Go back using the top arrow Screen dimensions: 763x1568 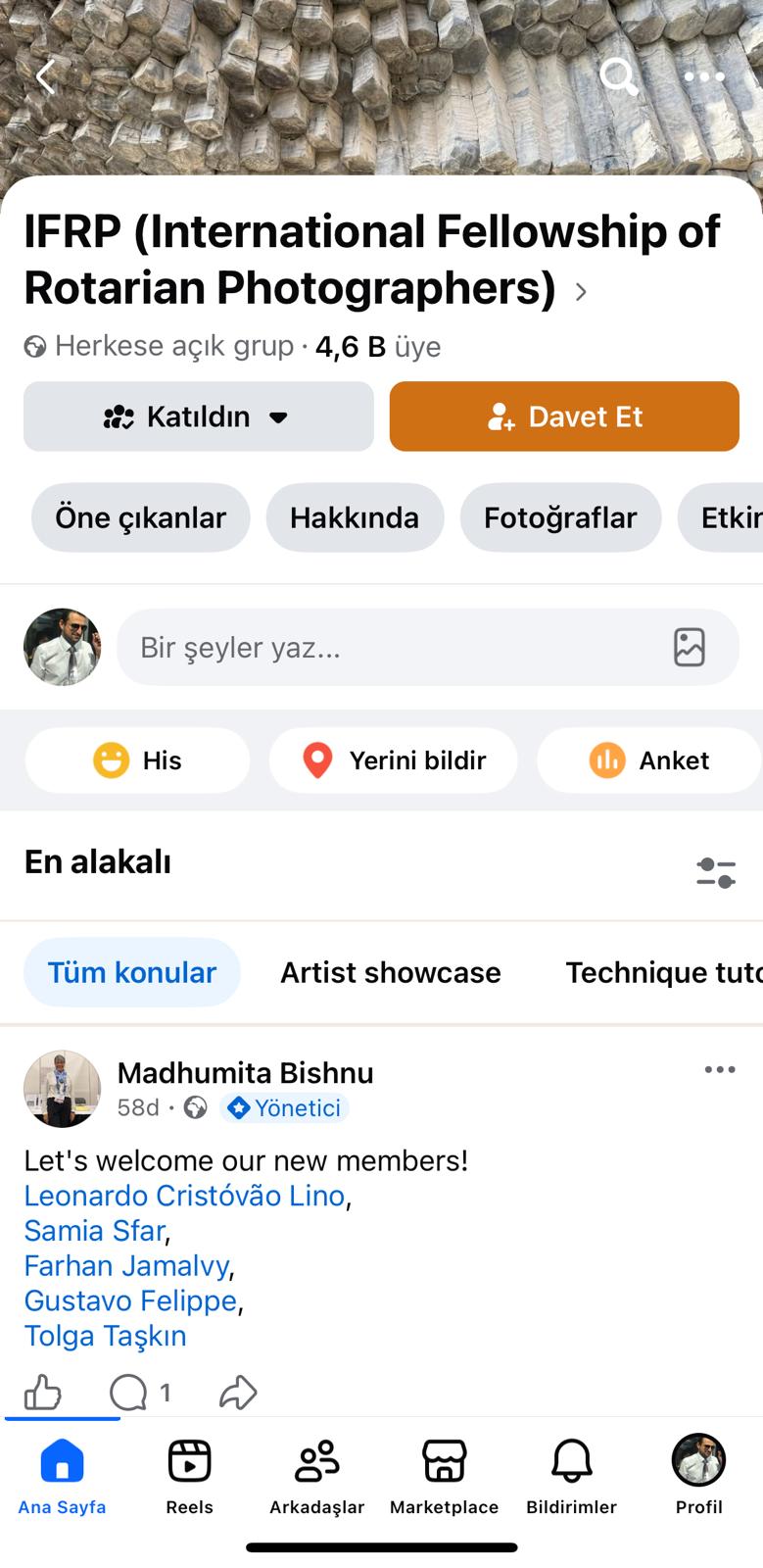[45, 76]
